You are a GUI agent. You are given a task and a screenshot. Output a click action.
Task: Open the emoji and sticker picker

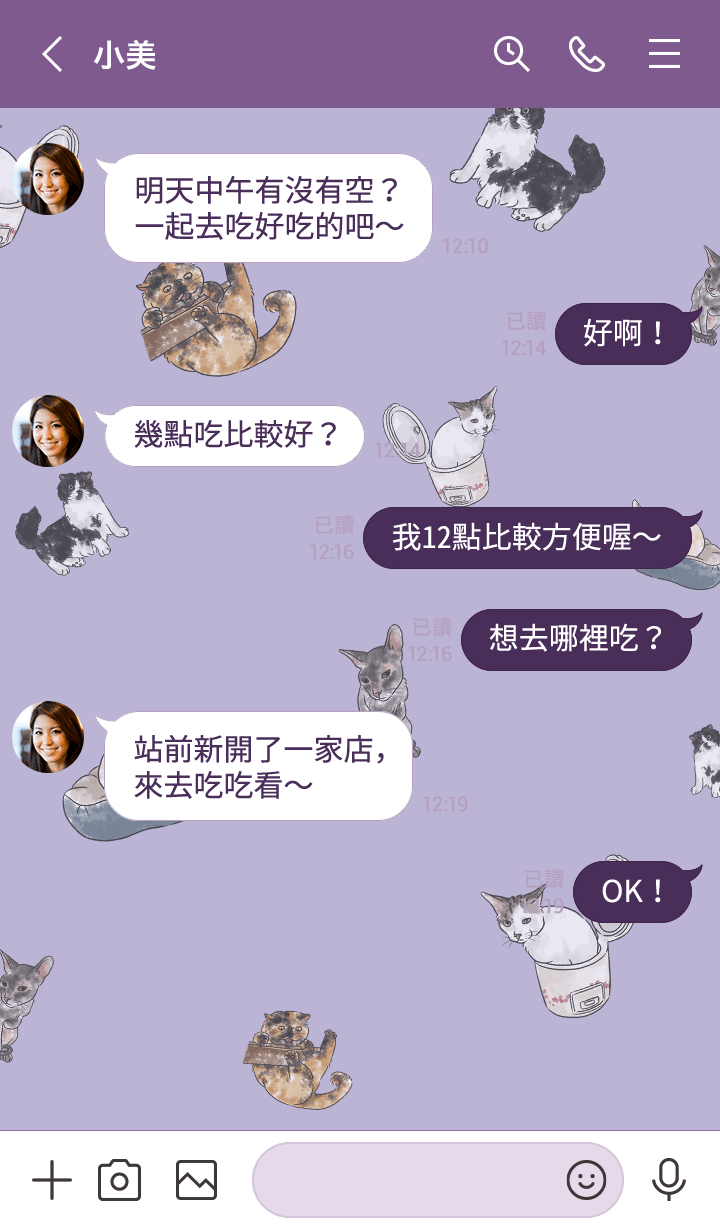[x=586, y=1181]
